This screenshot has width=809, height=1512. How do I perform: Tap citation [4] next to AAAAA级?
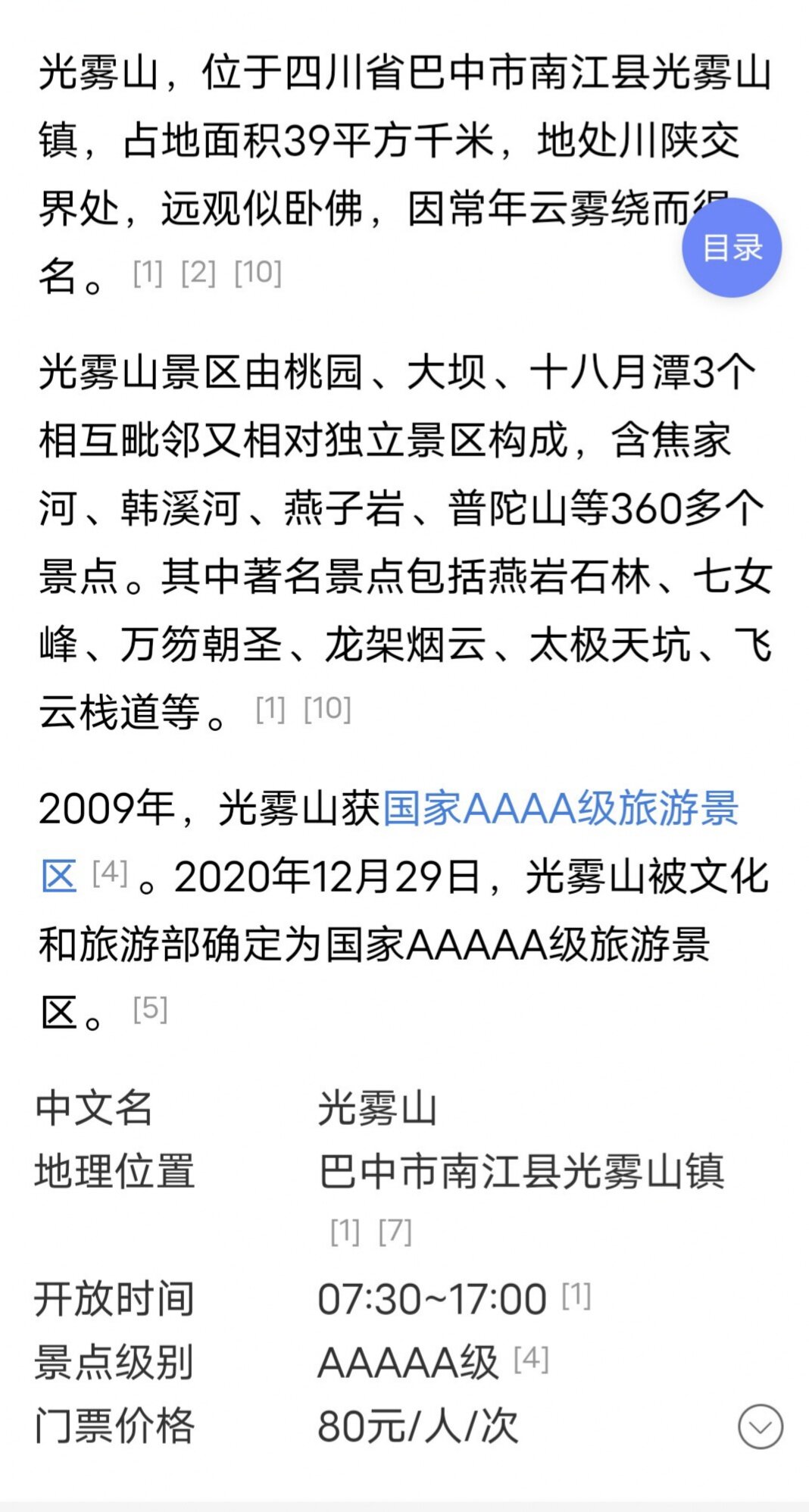531,1359
